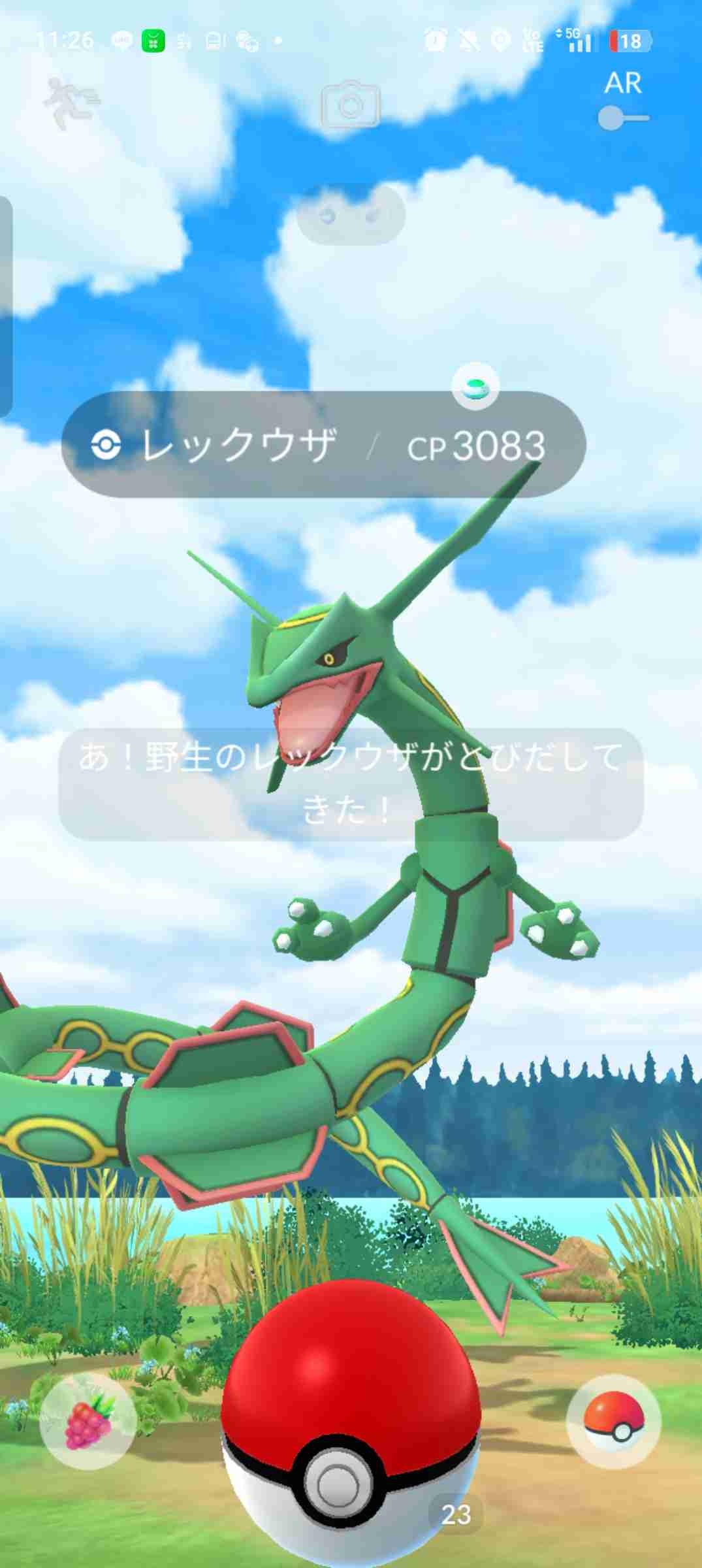
Task: Open the berry selection menu
Action: pos(88,1422)
